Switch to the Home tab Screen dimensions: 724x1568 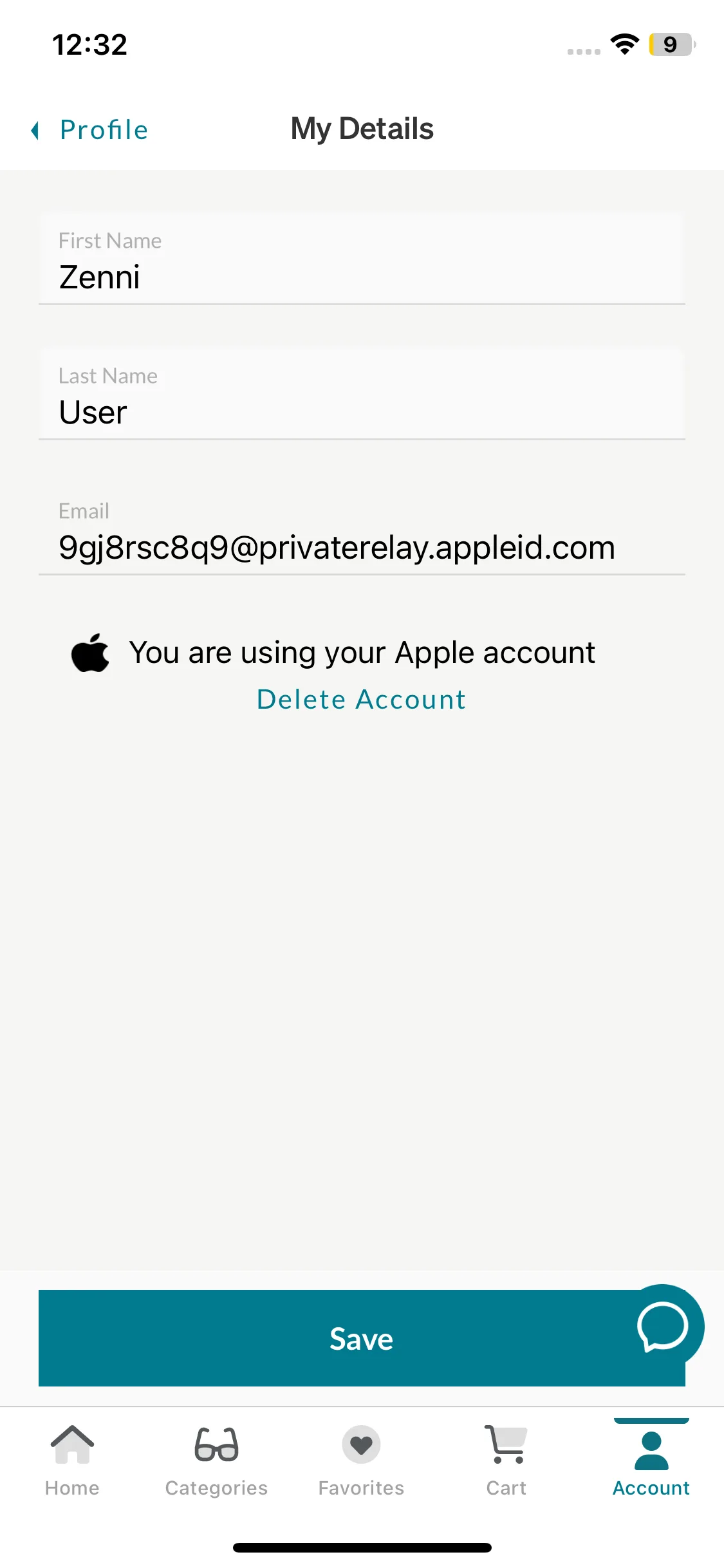click(x=72, y=1461)
